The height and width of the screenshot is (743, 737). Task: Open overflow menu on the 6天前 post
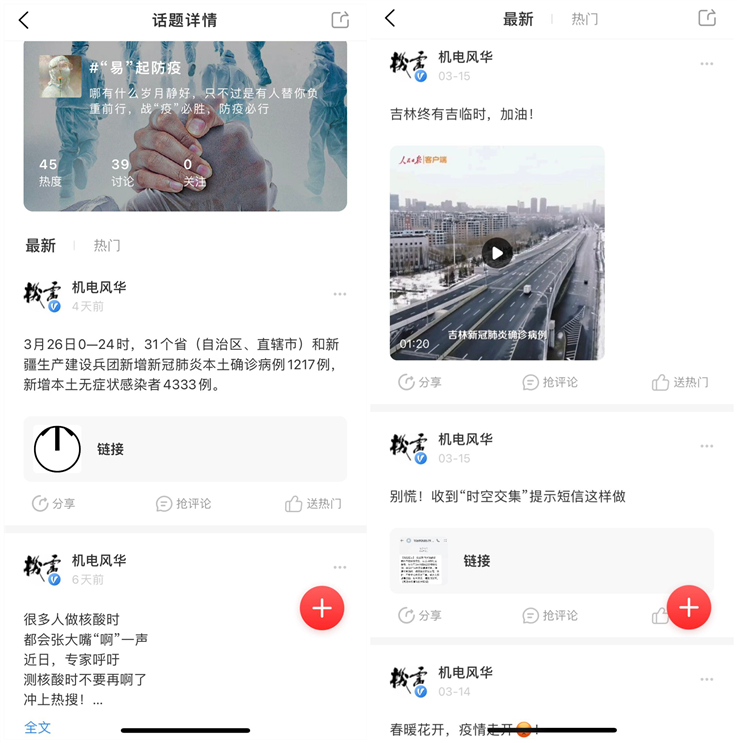point(340,567)
